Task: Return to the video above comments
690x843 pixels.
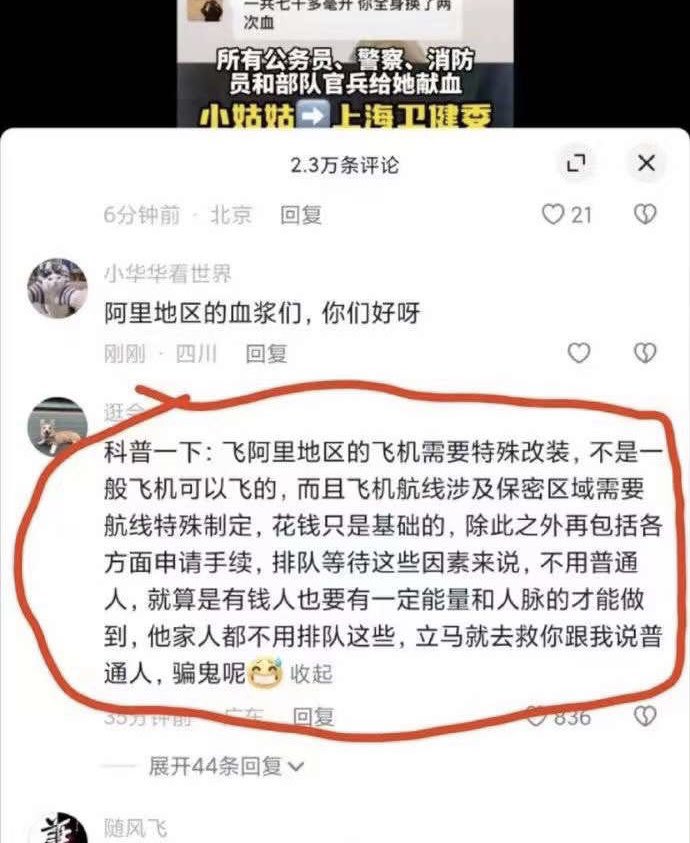Action: pos(345,60)
